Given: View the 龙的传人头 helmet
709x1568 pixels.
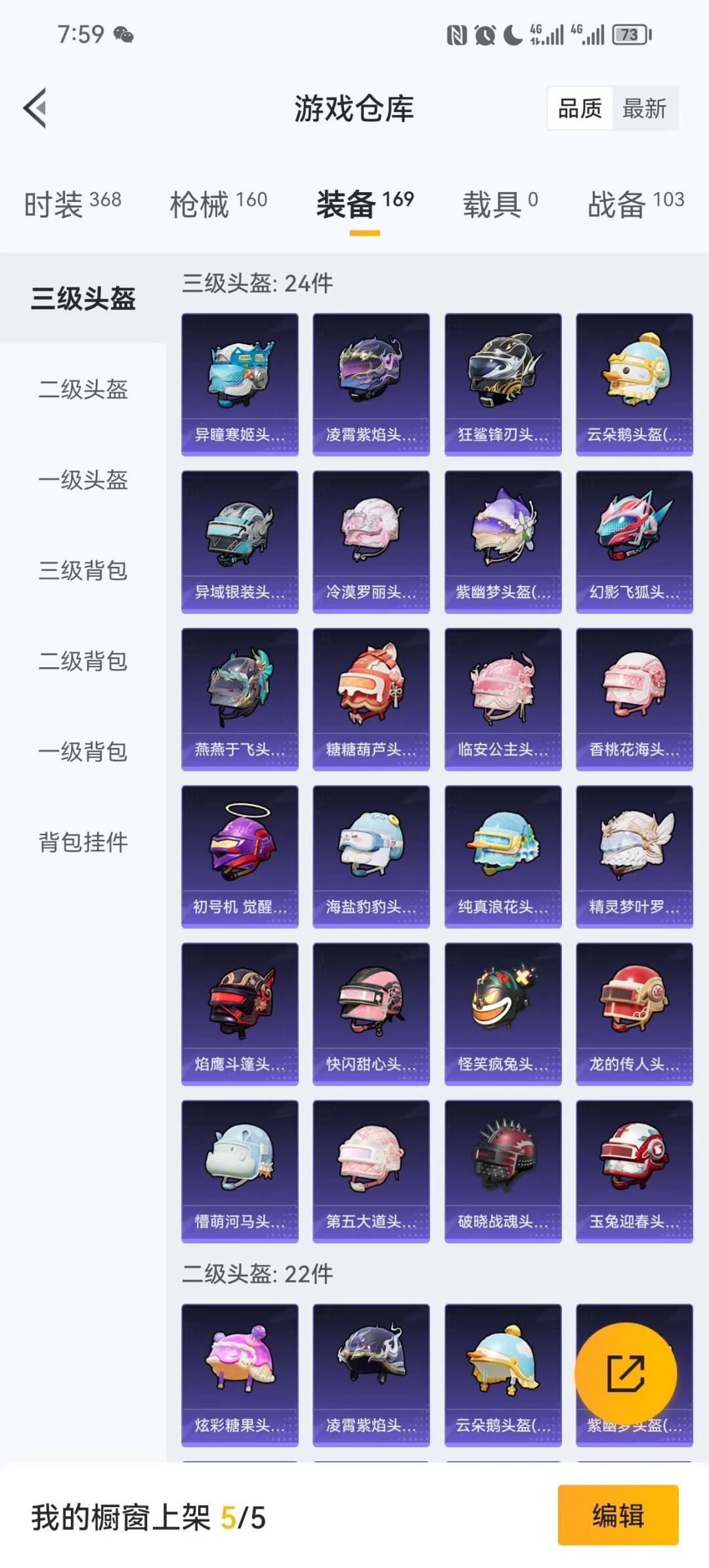Looking at the screenshot, I should click(x=634, y=1014).
